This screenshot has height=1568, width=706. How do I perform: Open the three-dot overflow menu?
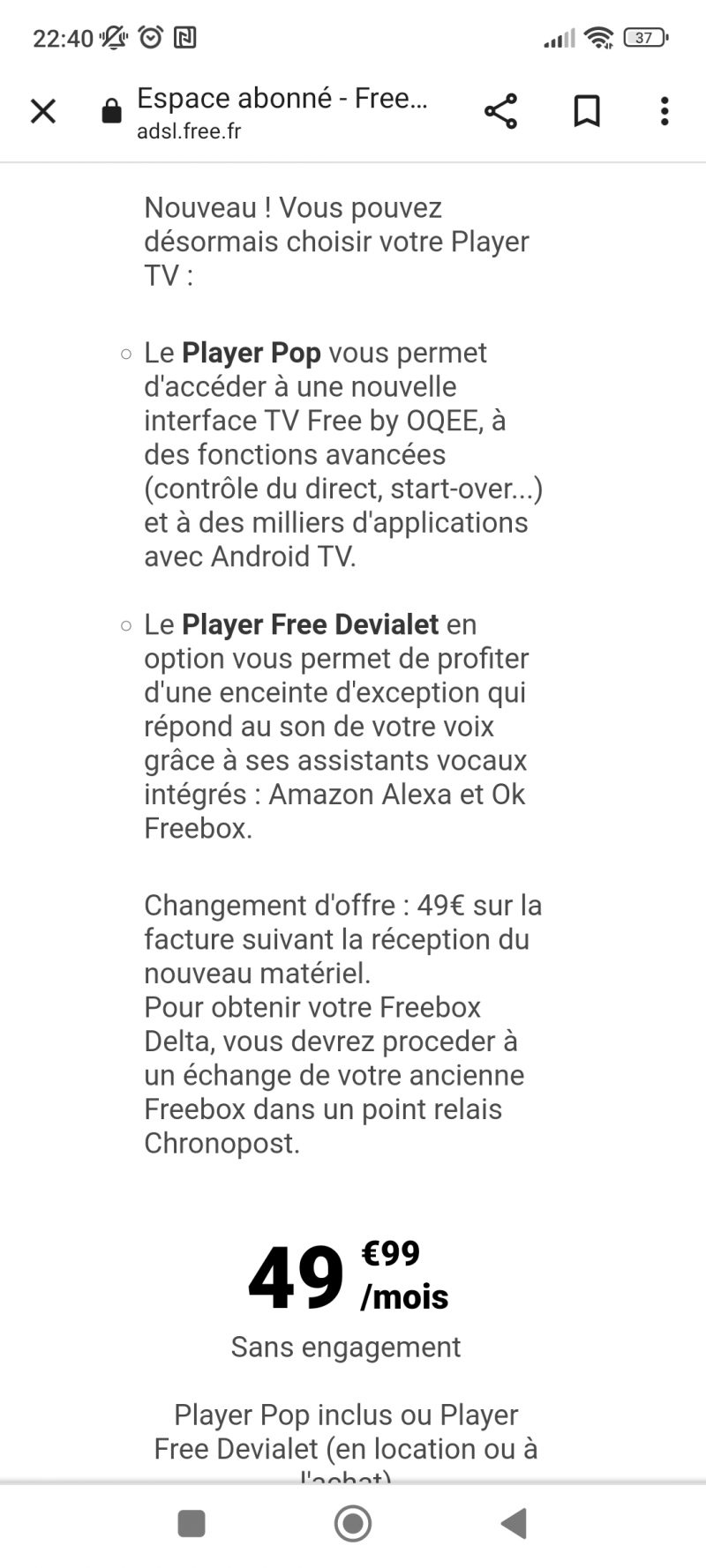(665, 111)
